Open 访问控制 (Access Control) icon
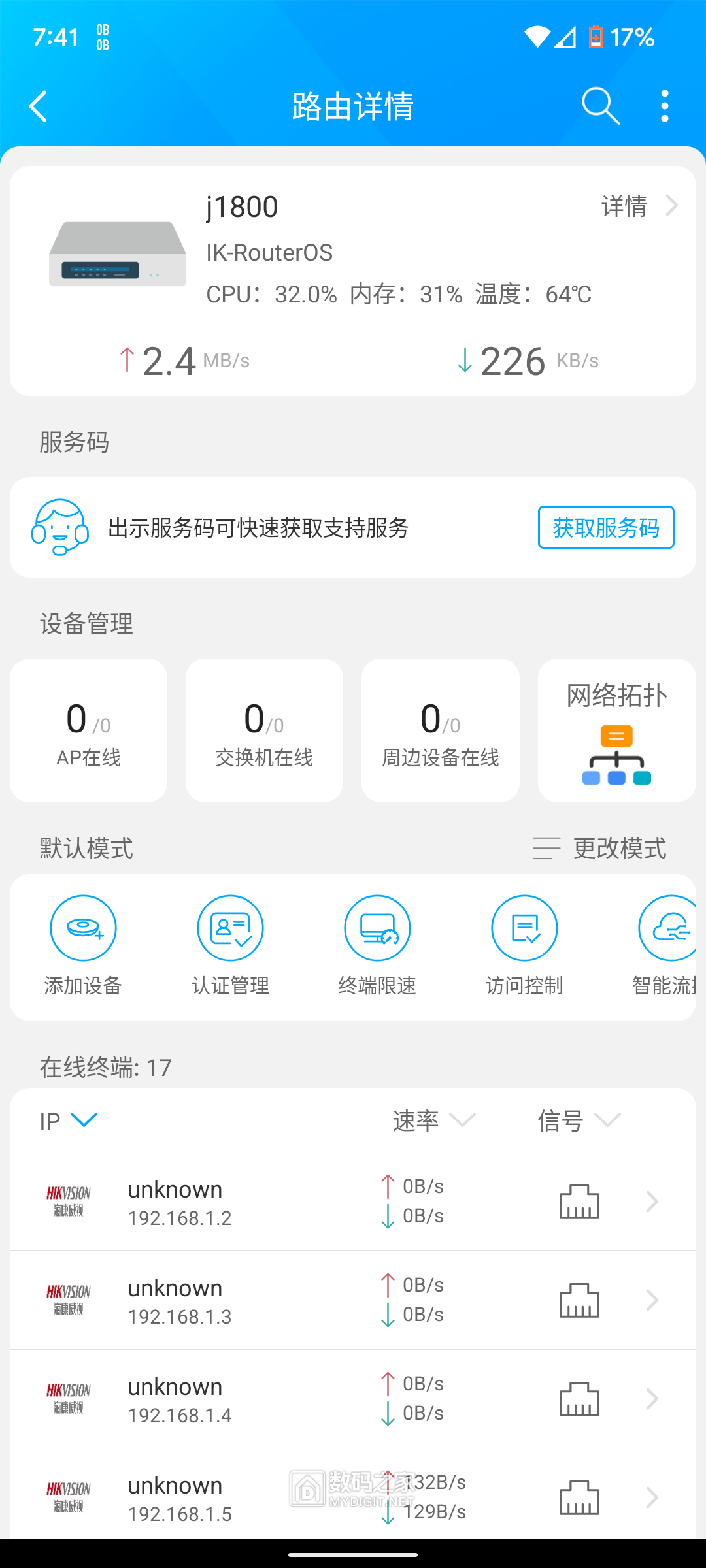 click(525, 928)
